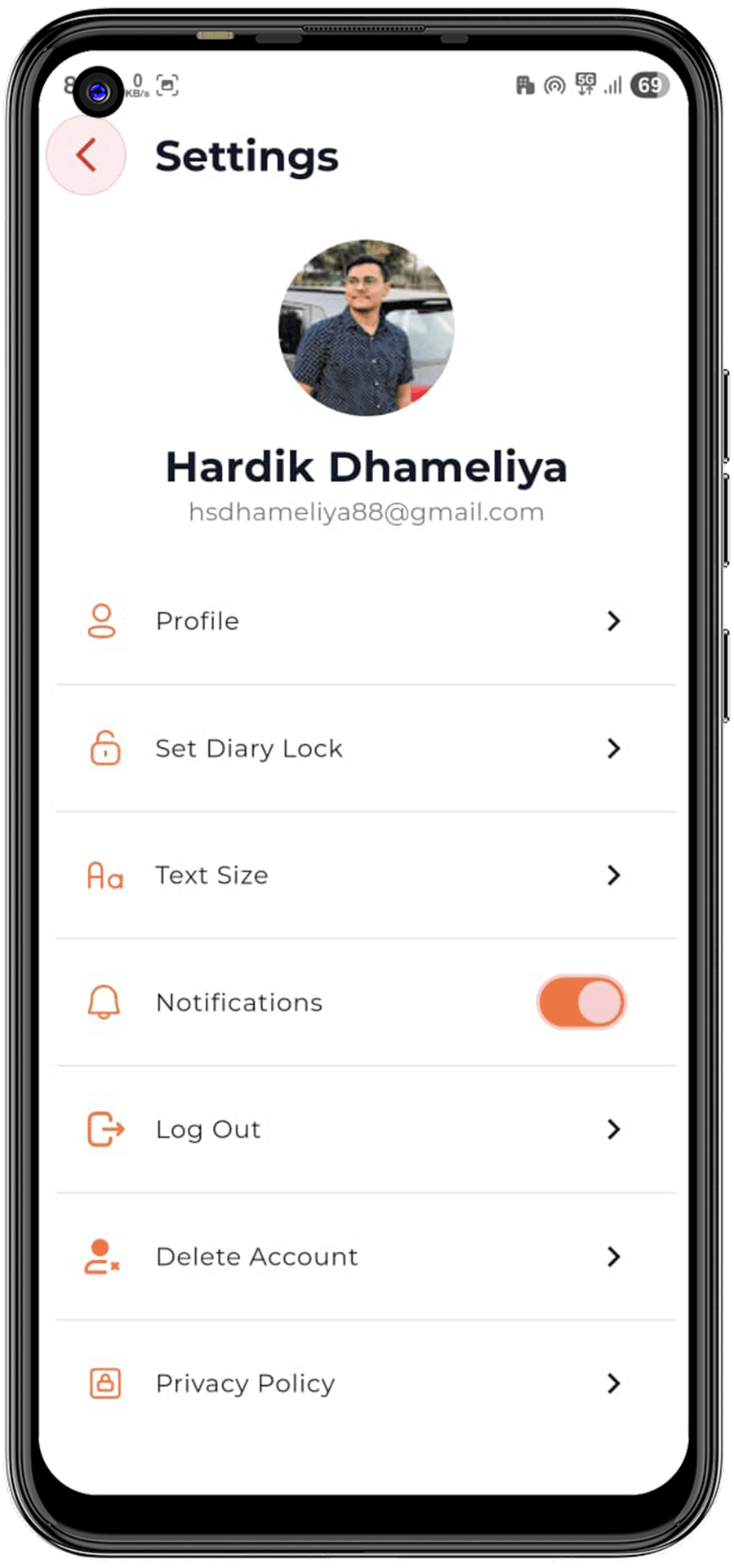Turn off the Notifications switch
734x1568 pixels.
tap(581, 1002)
